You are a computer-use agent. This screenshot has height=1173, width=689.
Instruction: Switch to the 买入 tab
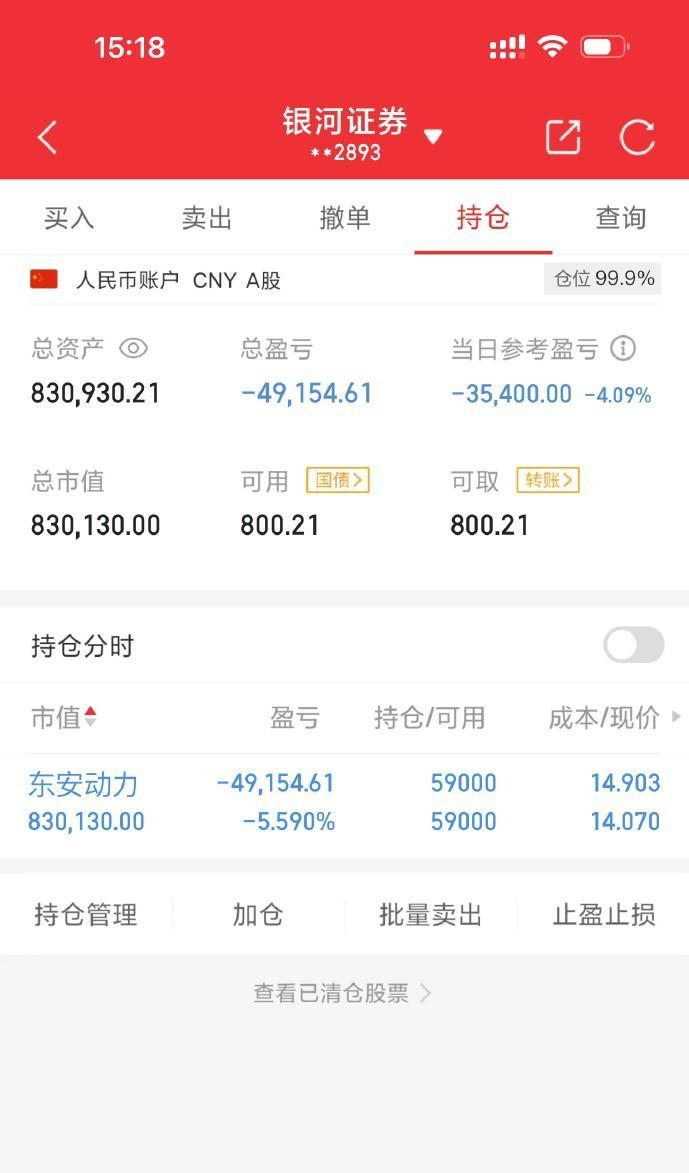(69, 218)
